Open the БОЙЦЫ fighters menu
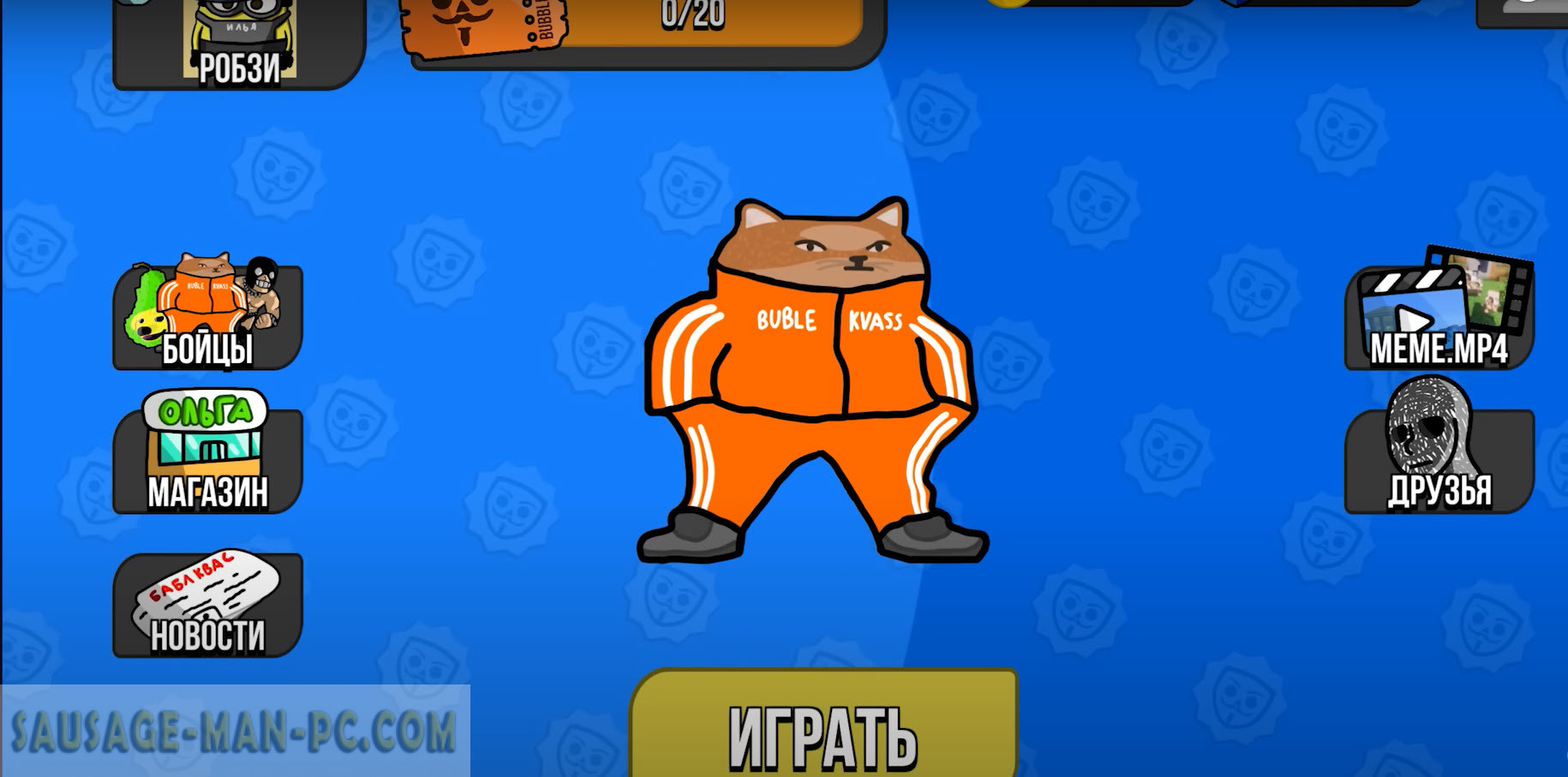1568x777 pixels. point(207,317)
